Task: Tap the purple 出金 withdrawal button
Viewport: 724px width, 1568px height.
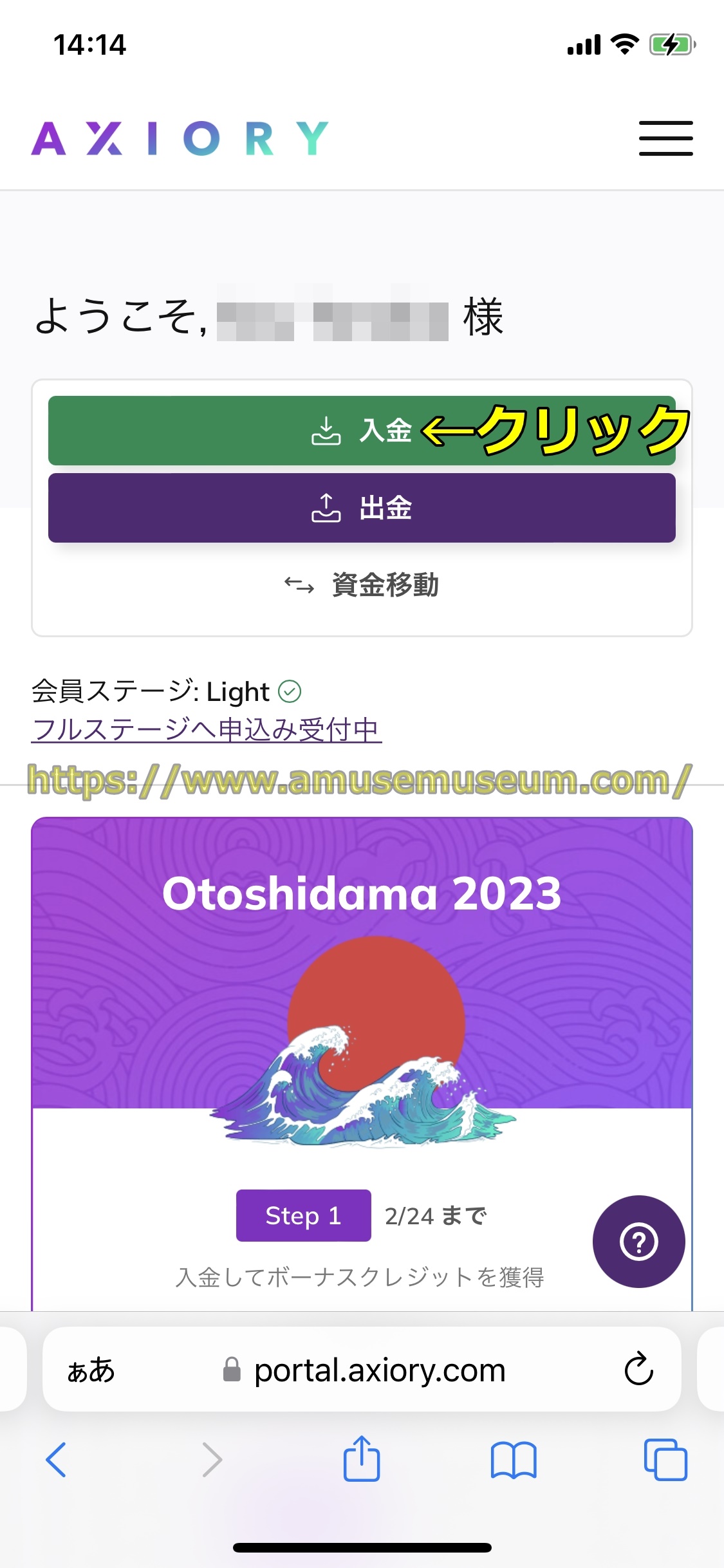Action: pyautogui.click(x=362, y=508)
